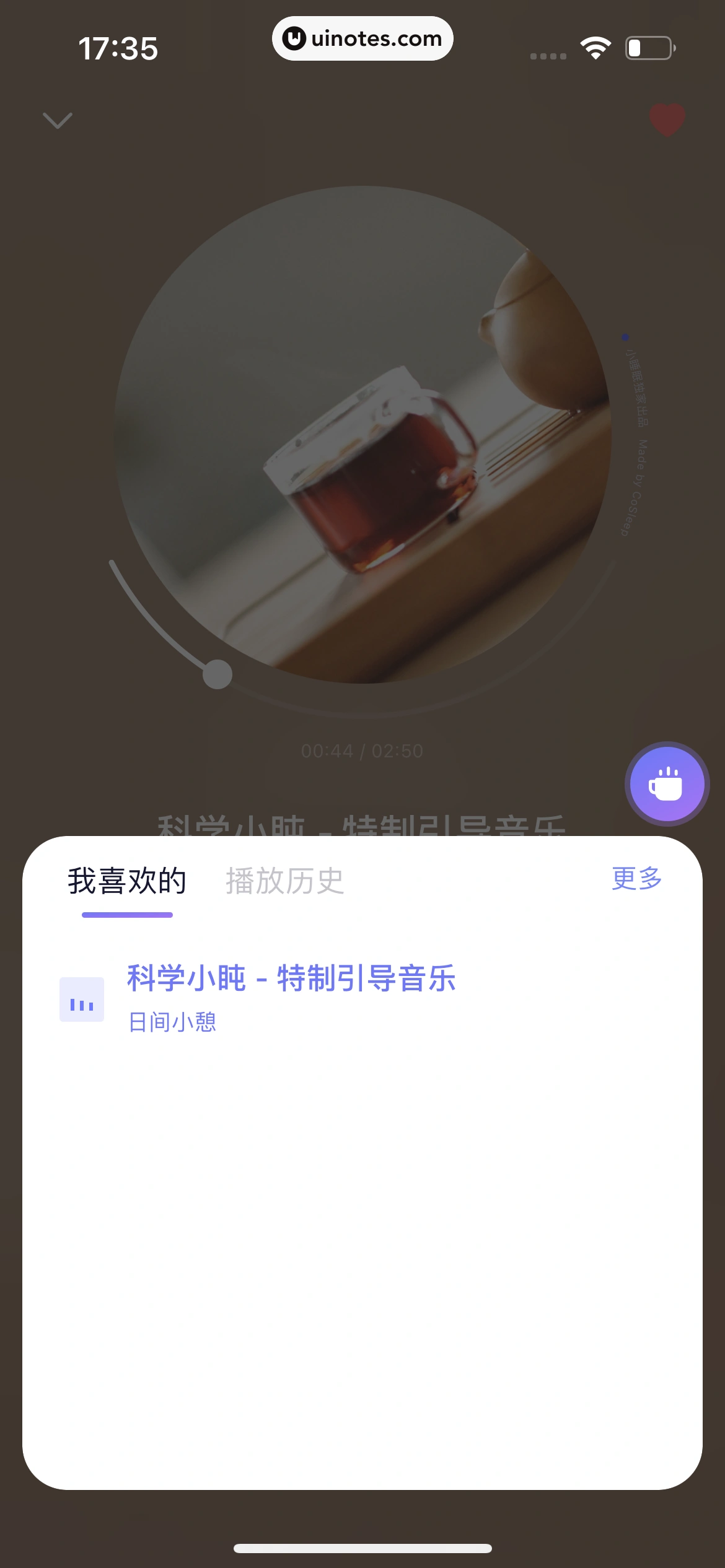Open the uinotes.com pill at the top

(x=362, y=38)
